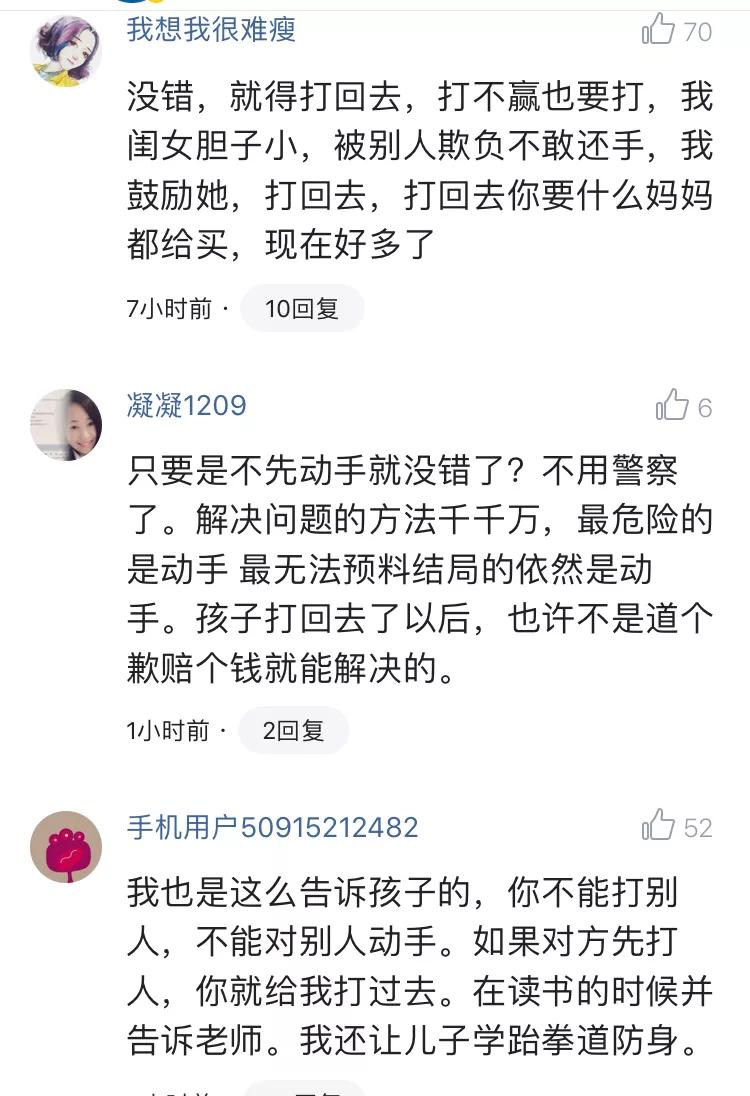Tap the username 我想我很难瘦
The height and width of the screenshot is (1096, 750).
coord(211,29)
